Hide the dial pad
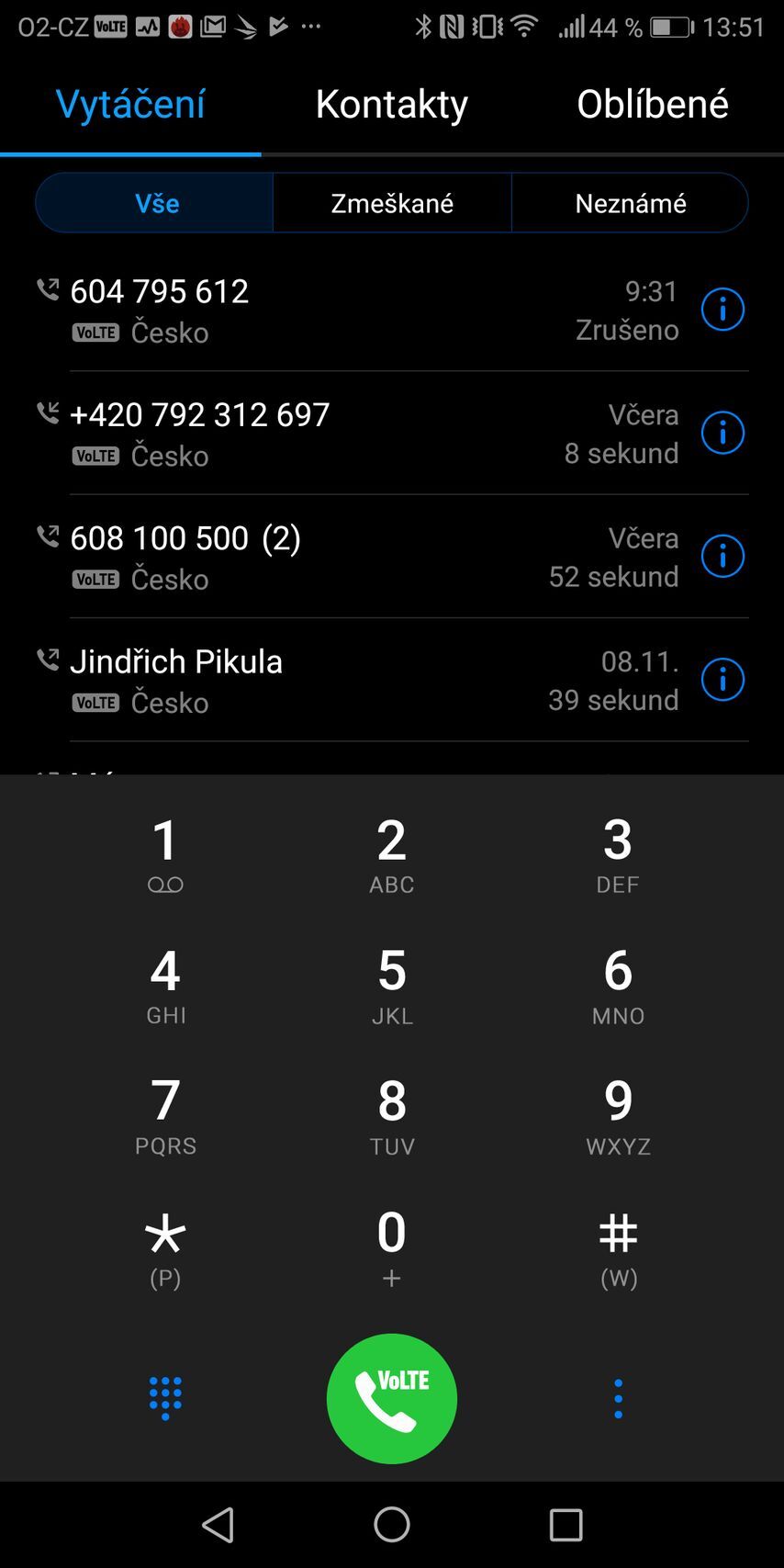The width and height of the screenshot is (784, 1568). click(165, 1398)
